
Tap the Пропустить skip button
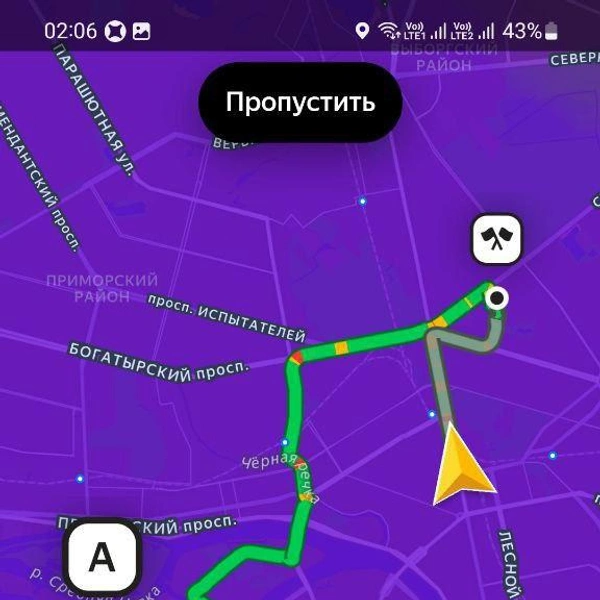tap(300, 102)
